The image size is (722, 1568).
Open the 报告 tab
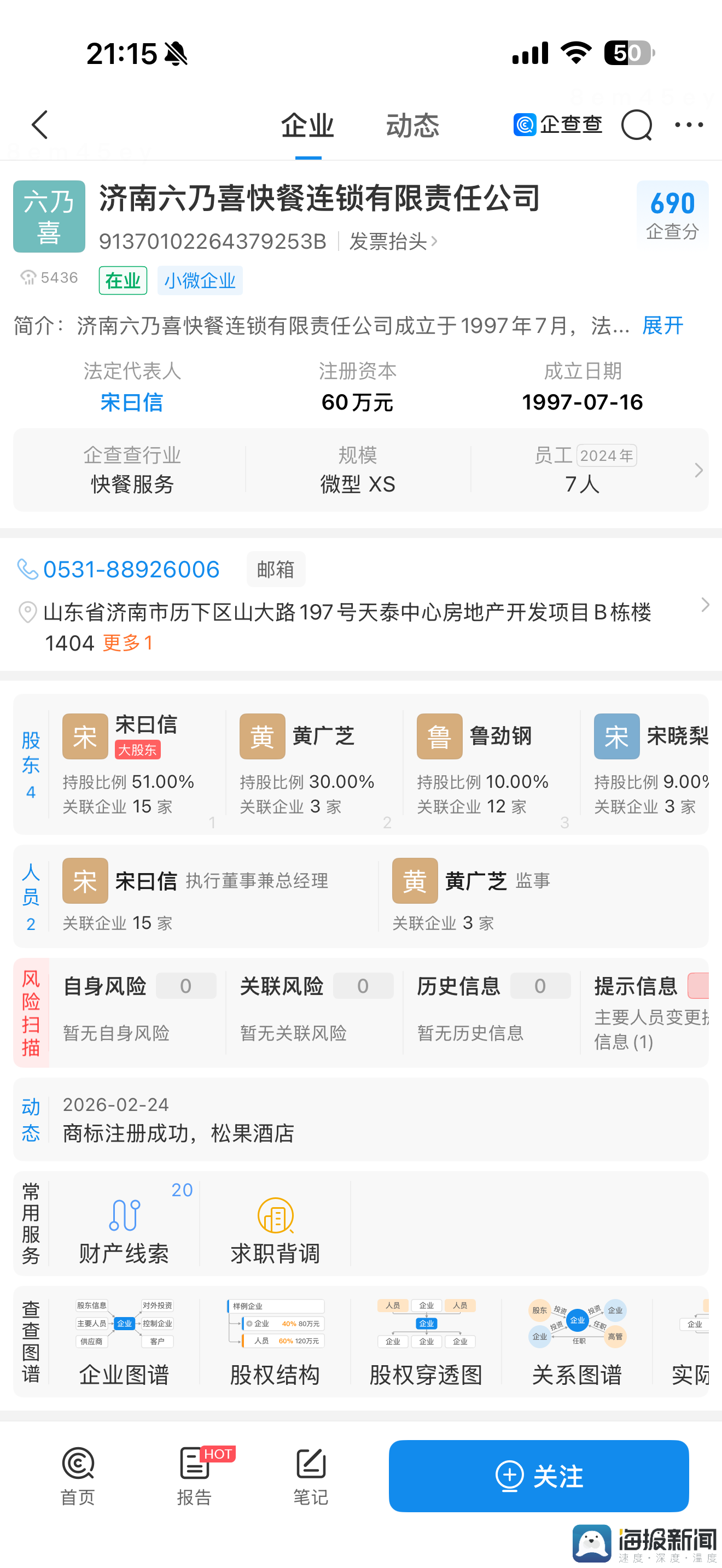[x=194, y=1476]
